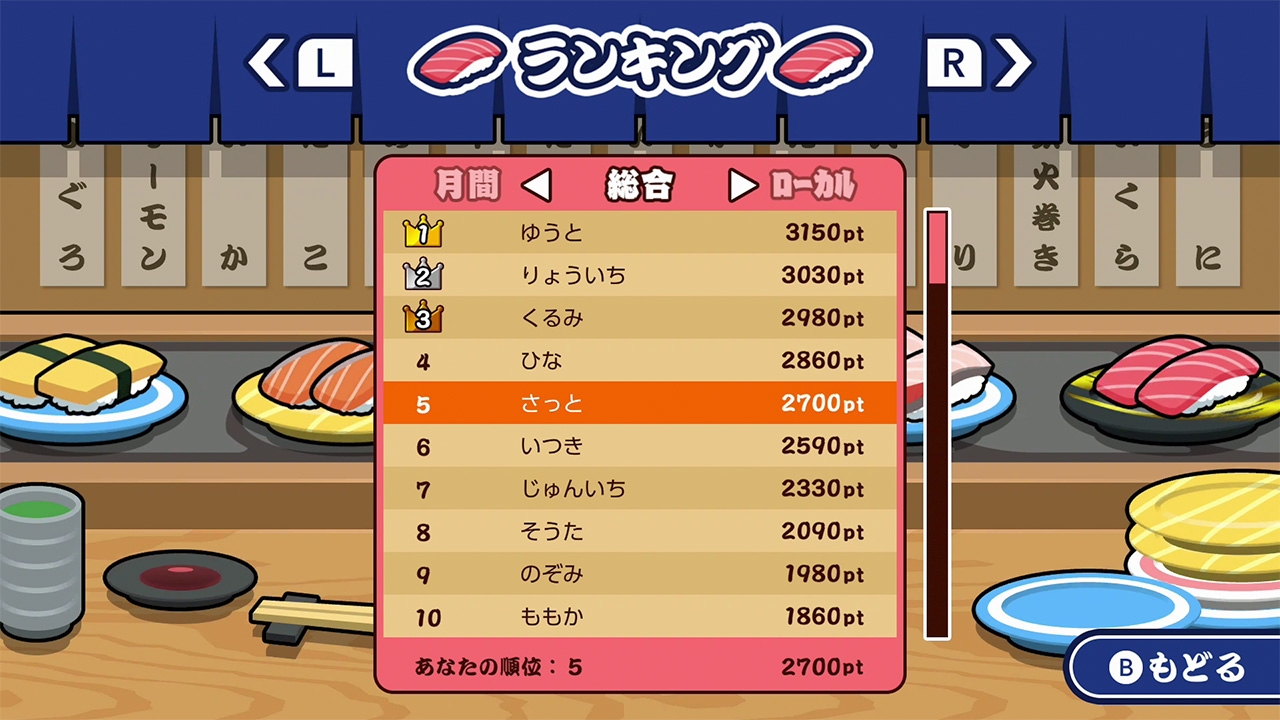Tap the ranking list scrollbar
Image resolution: width=1280 pixels, height=720 pixels.
[937, 424]
